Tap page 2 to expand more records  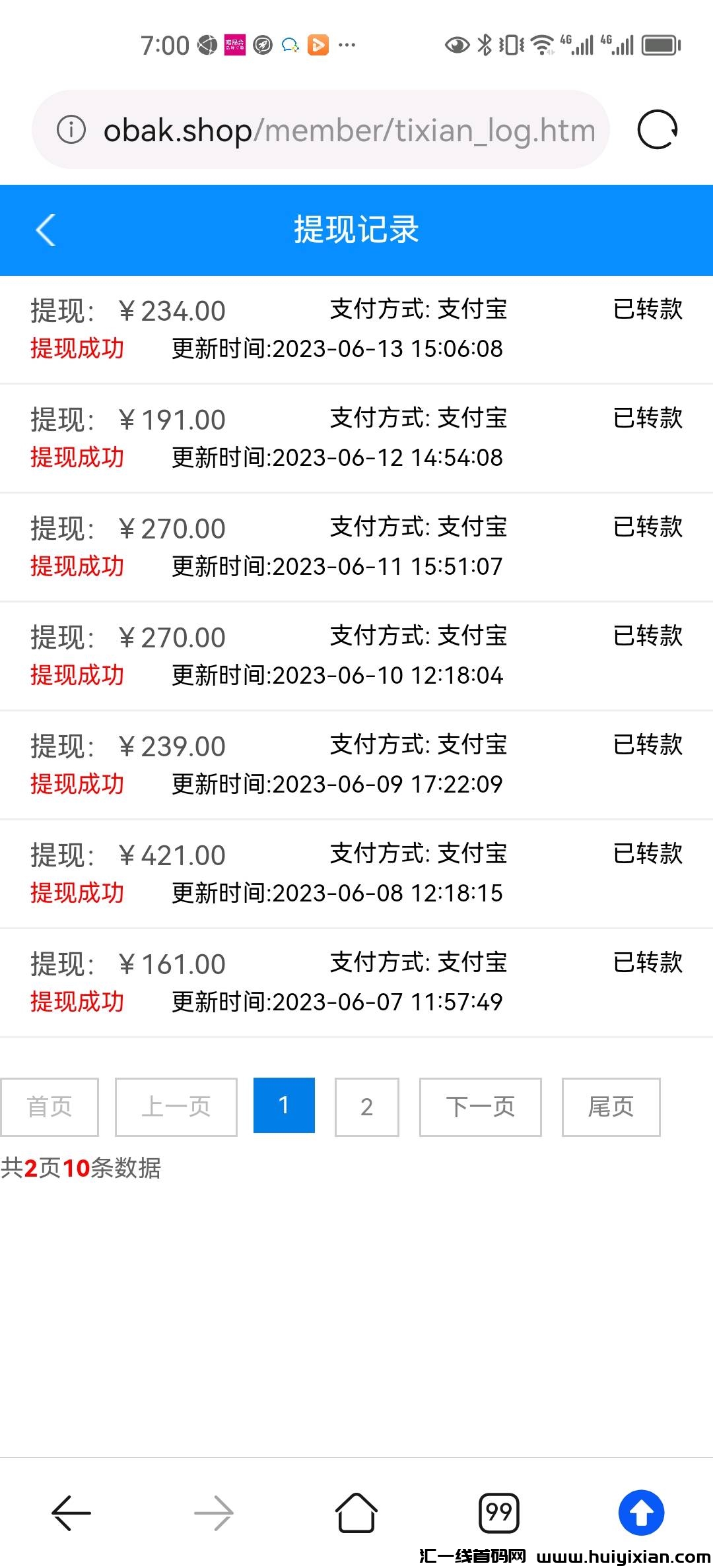click(366, 1107)
